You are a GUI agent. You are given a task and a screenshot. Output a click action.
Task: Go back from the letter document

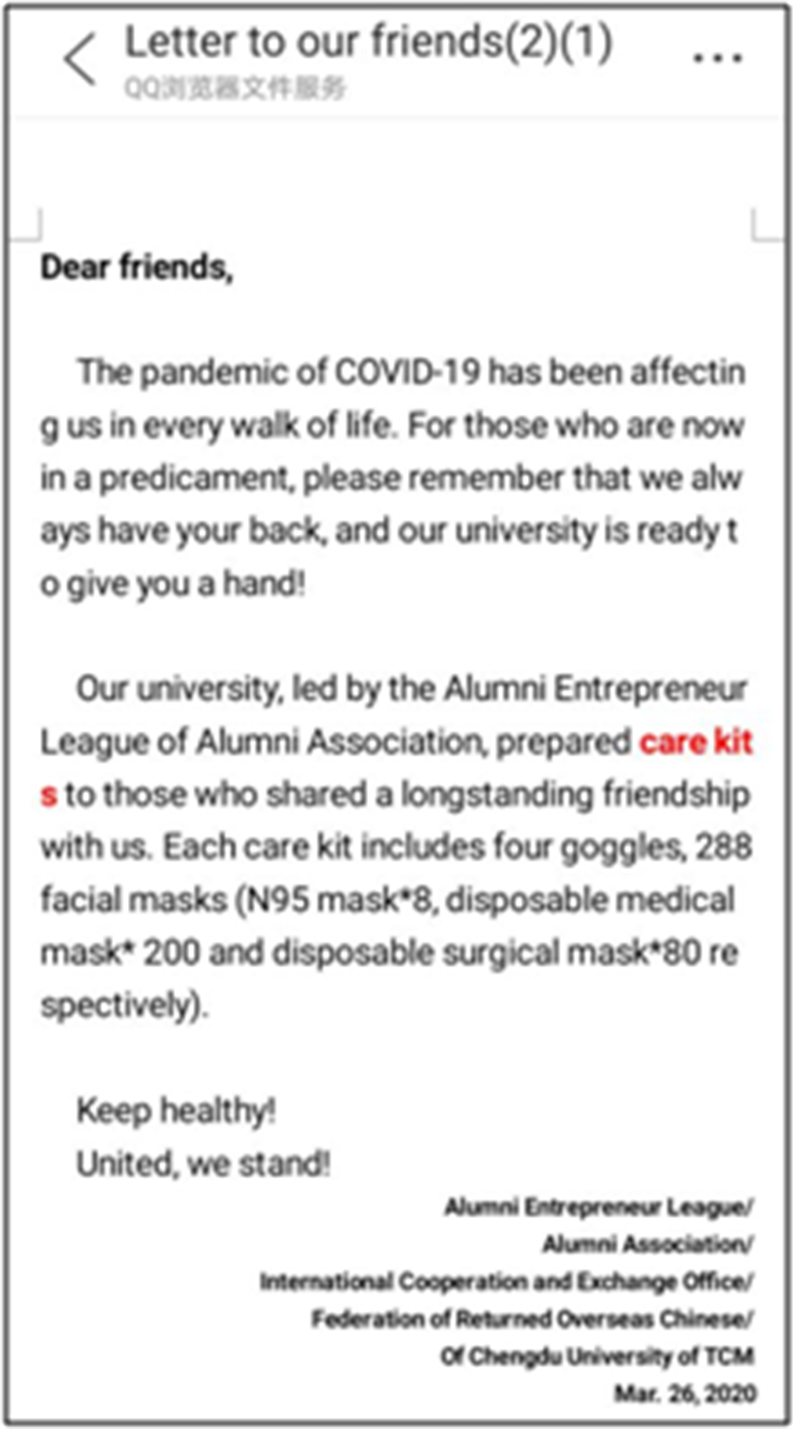pyautogui.click(x=80, y=59)
